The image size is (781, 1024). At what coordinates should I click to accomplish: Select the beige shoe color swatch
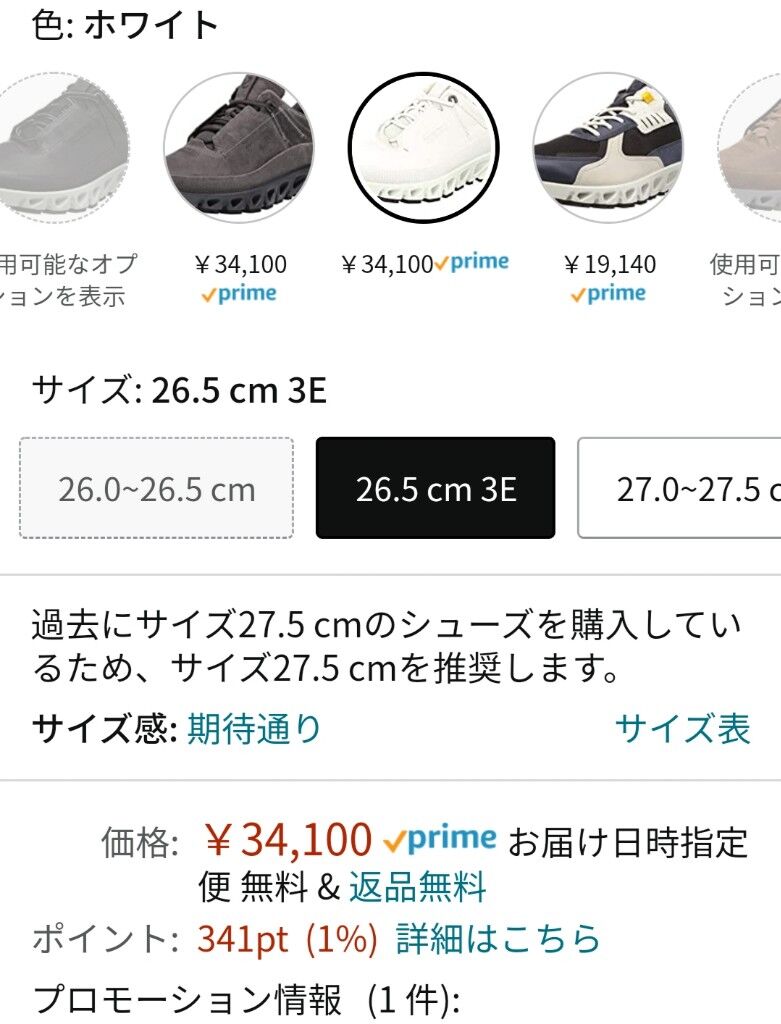752,146
